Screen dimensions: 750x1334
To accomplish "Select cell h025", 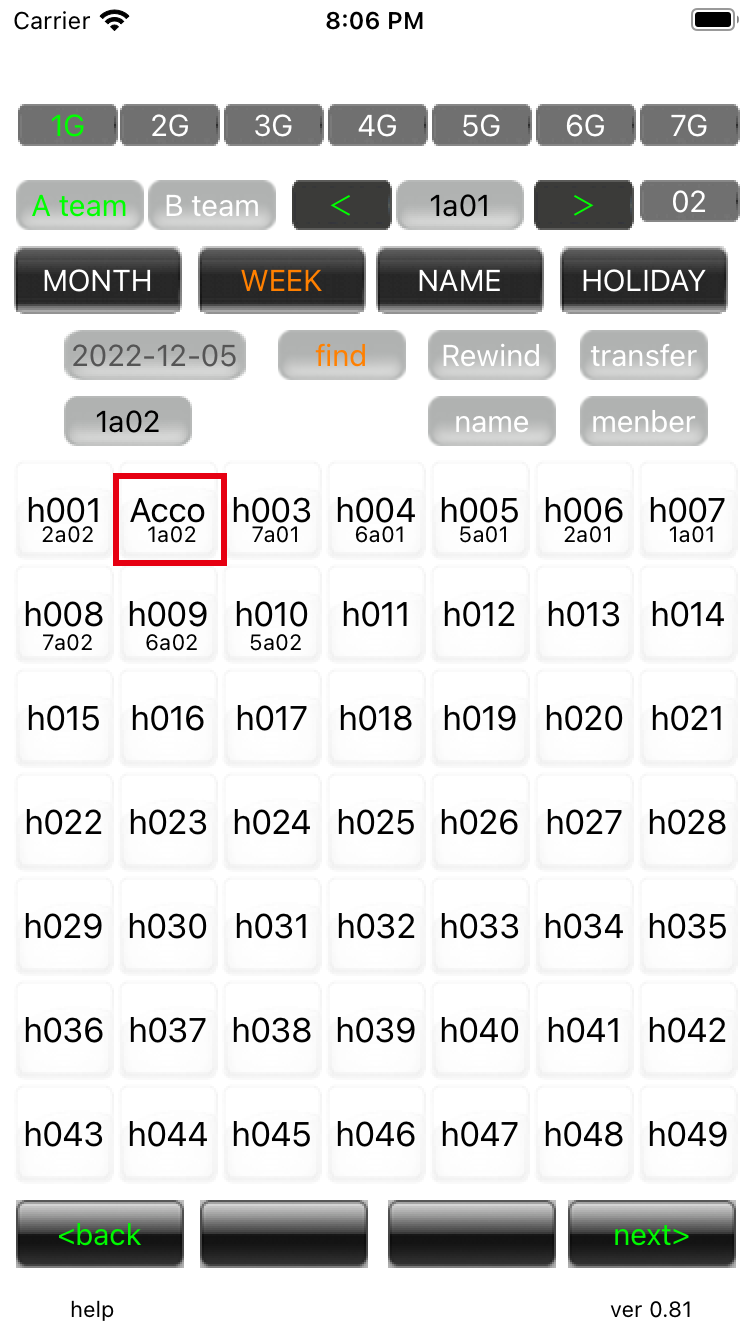I will [x=377, y=823].
